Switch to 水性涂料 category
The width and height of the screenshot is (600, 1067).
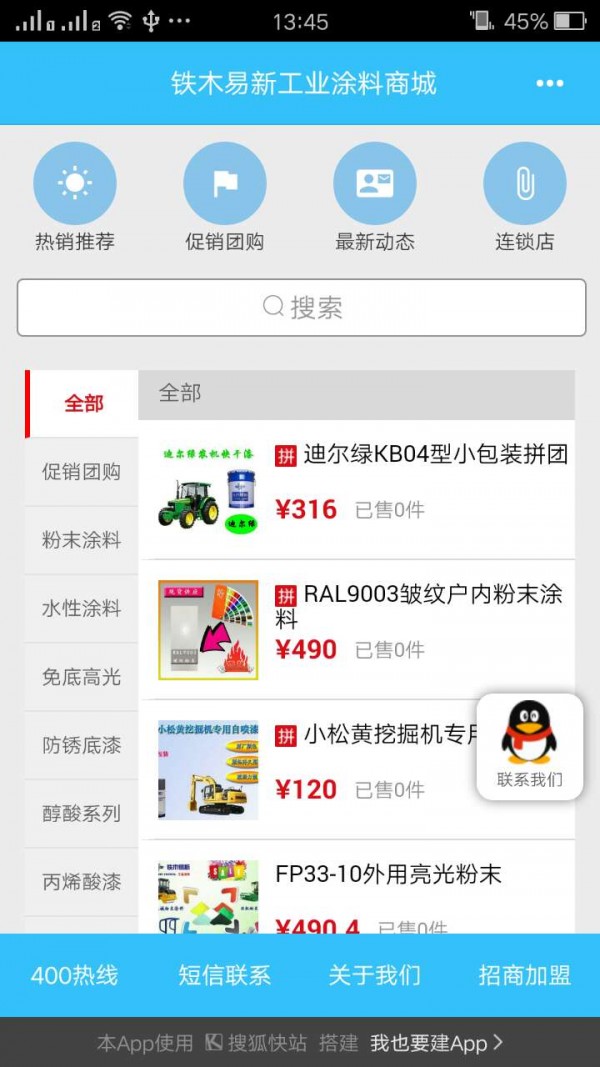(81, 608)
